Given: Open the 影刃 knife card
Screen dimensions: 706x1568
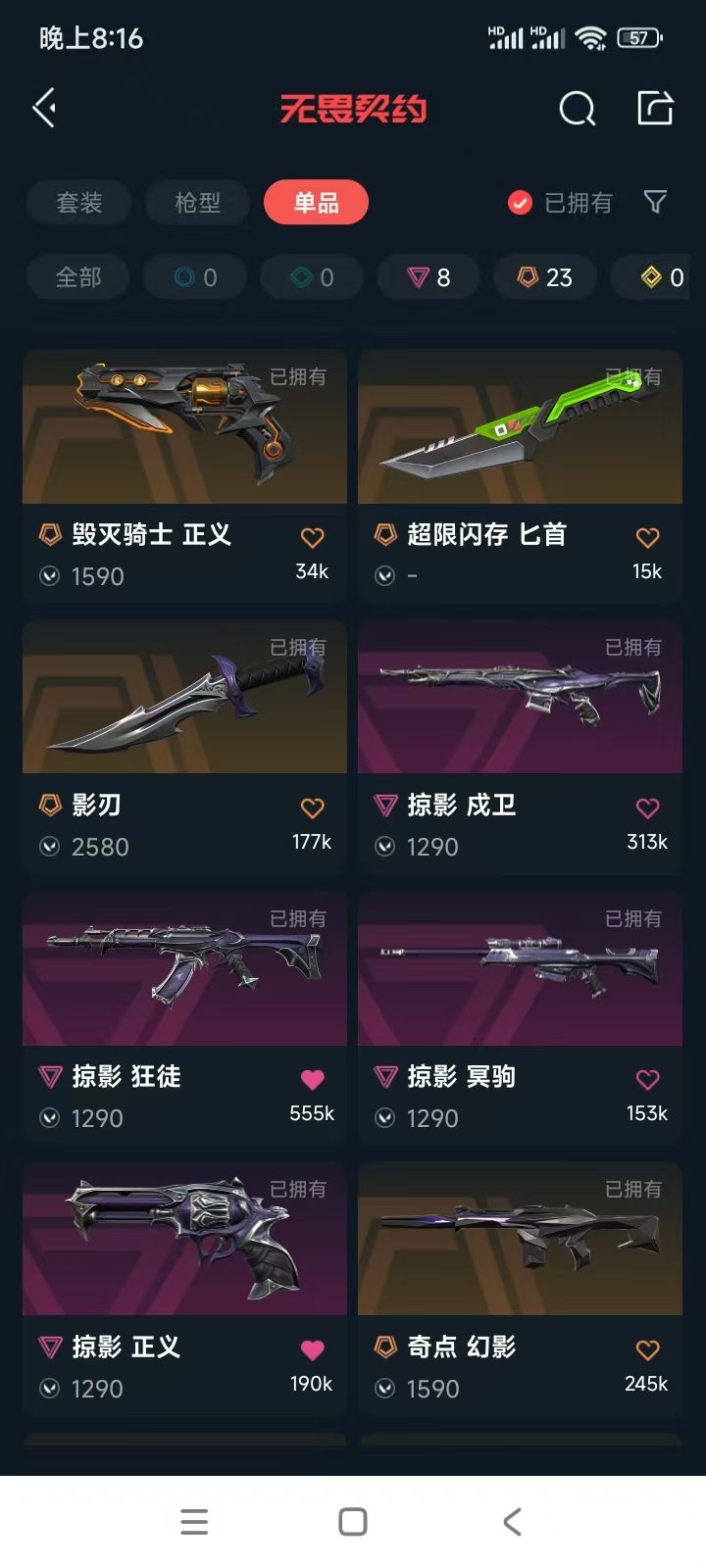Looking at the screenshot, I should coord(184,747).
